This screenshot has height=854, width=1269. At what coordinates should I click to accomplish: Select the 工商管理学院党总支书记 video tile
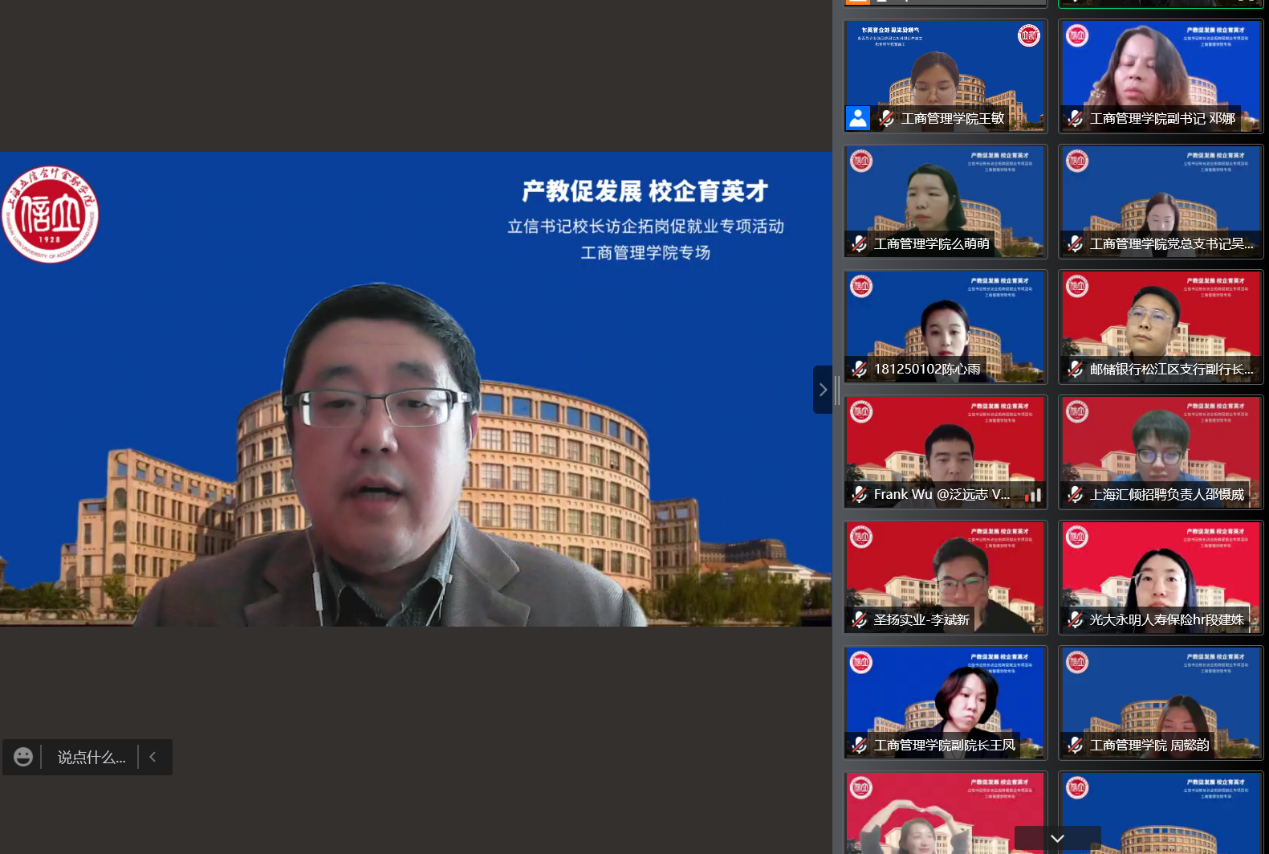click(x=1161, y=201)
